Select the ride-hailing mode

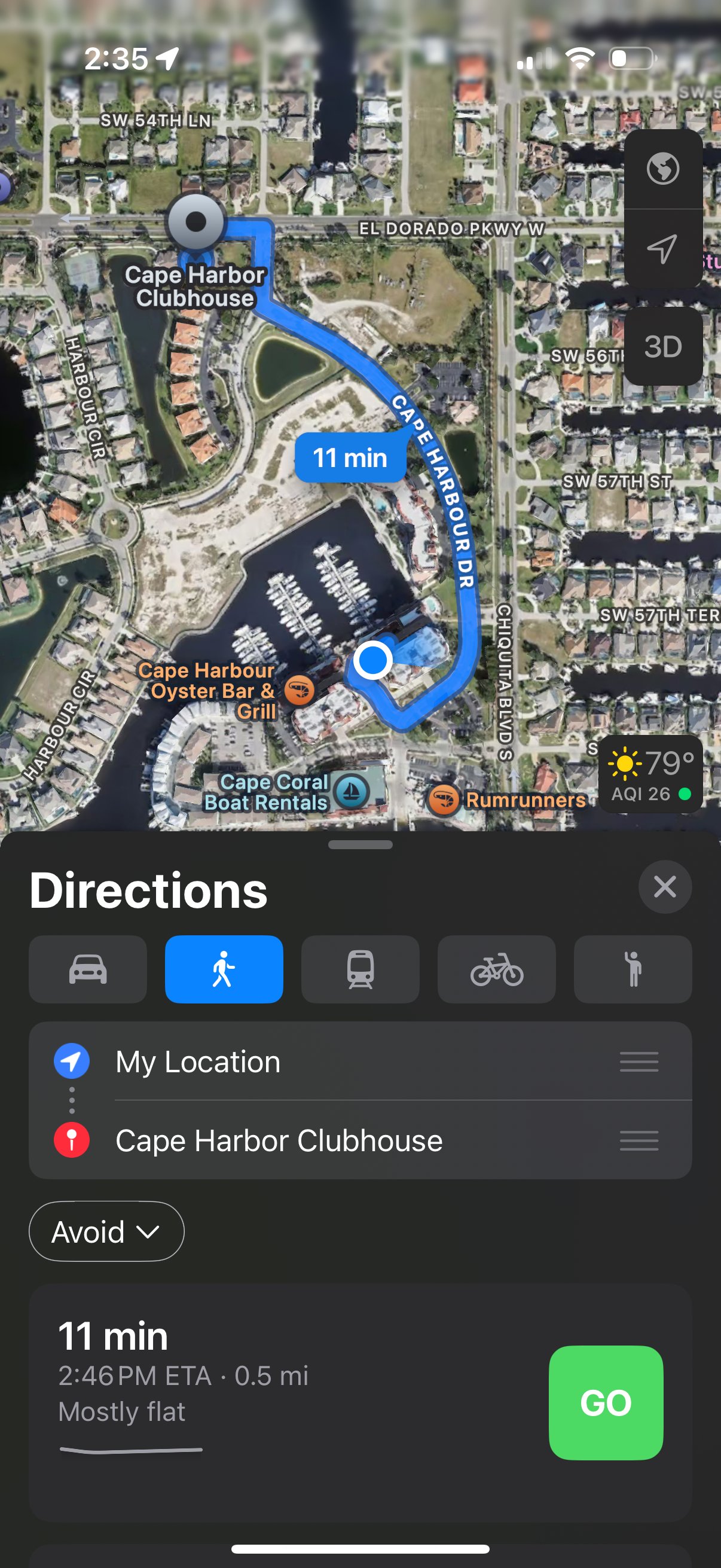(x=633, y=969)
